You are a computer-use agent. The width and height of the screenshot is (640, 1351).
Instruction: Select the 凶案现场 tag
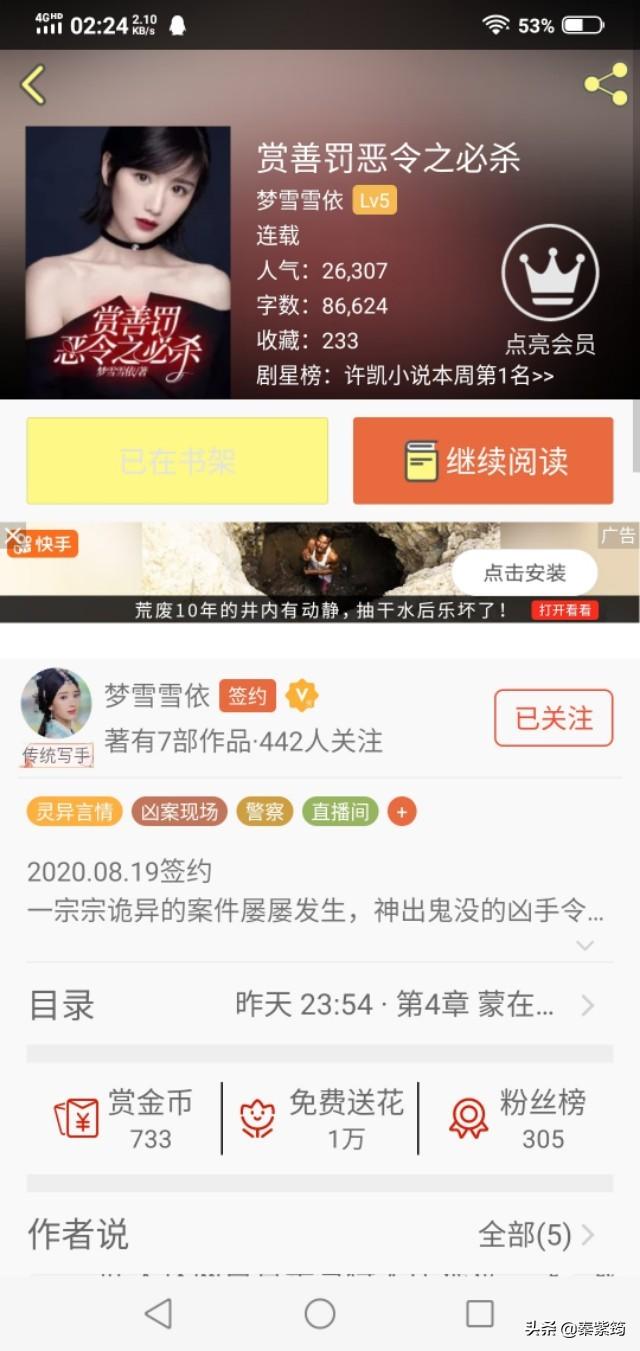click(x=180, y=812)
